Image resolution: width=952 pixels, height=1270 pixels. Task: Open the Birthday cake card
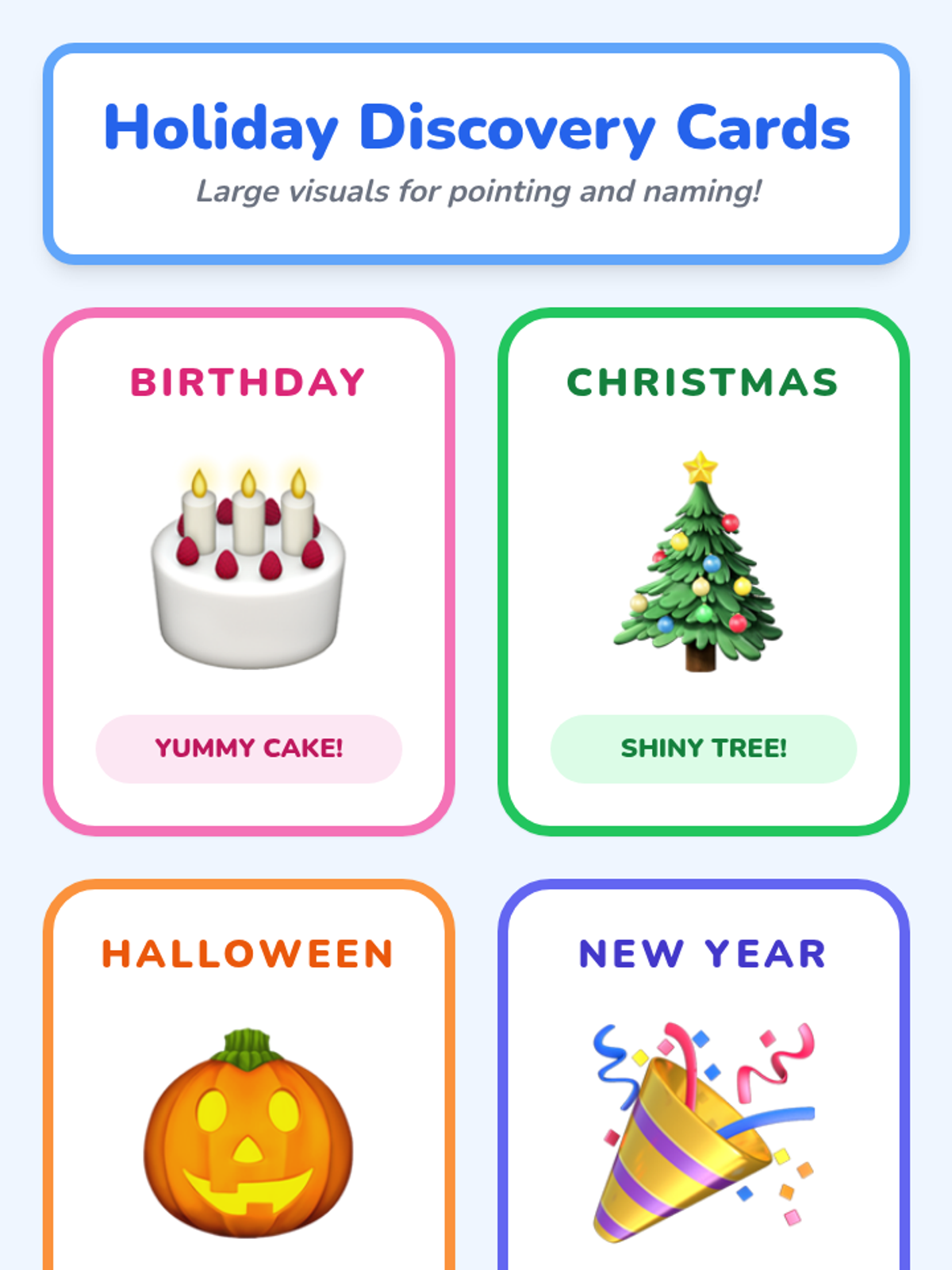point(248,571)
